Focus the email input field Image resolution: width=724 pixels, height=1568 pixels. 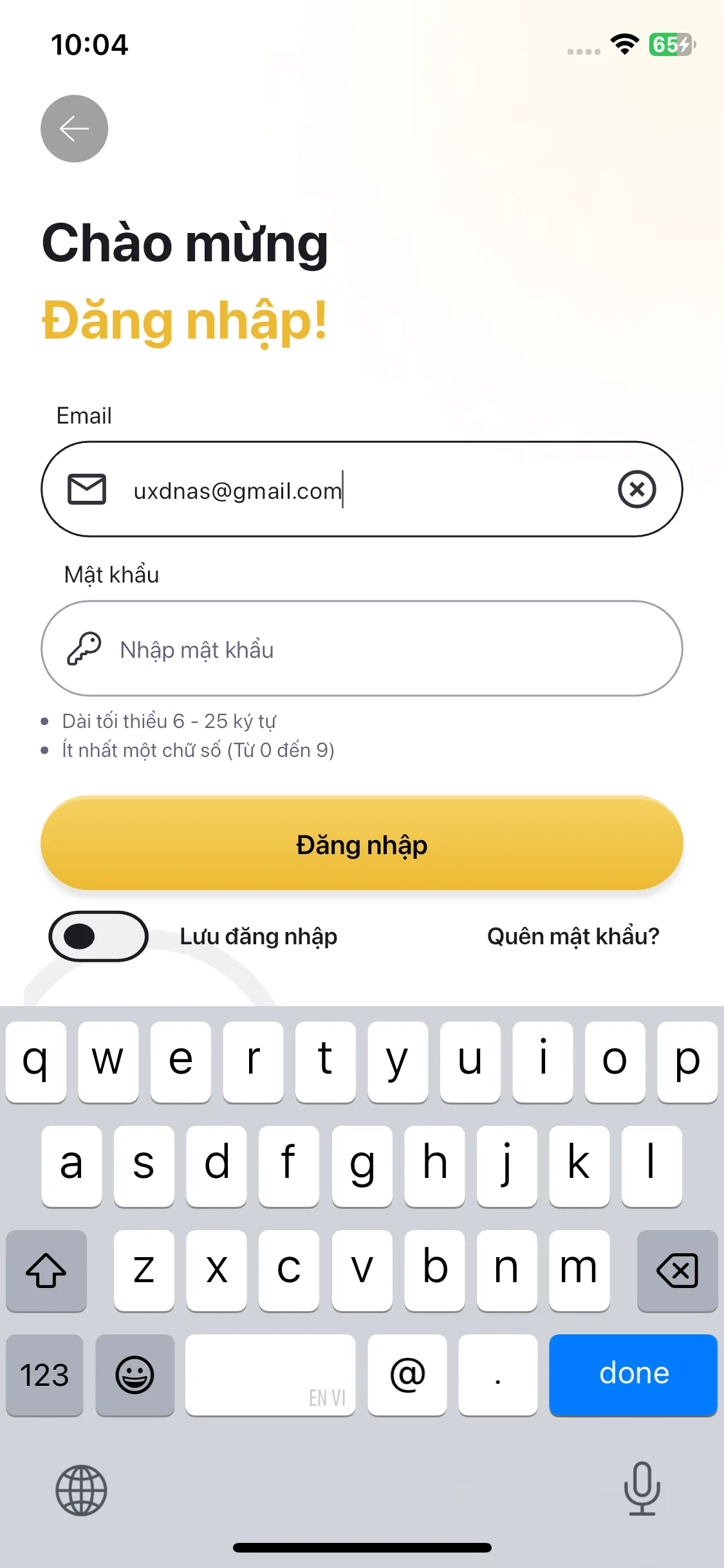(360, 490)
